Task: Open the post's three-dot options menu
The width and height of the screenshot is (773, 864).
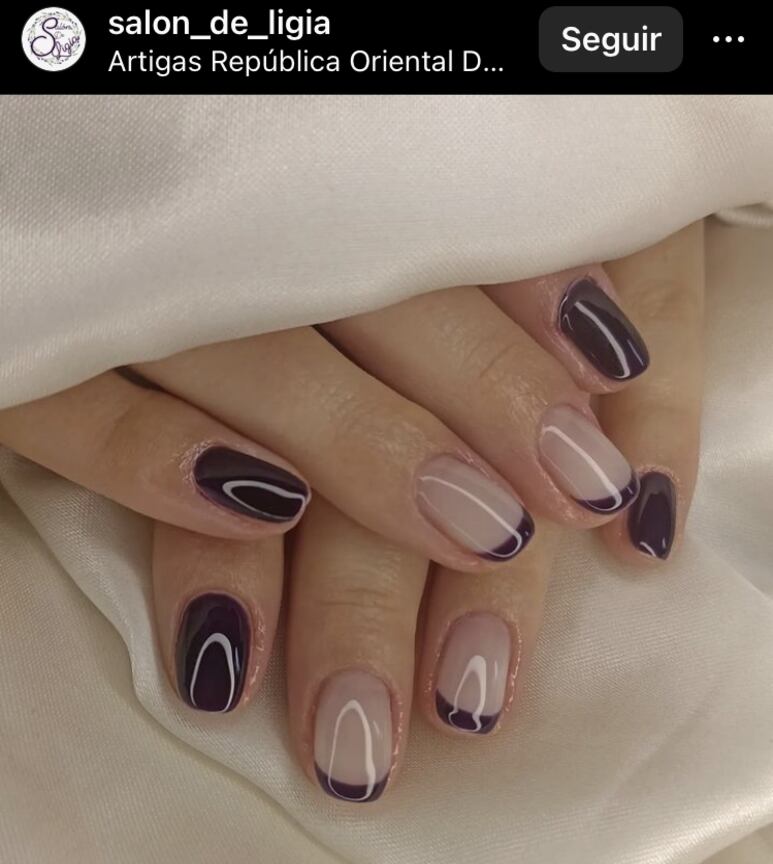Action: pyautogui.click(x=728, y=40)
